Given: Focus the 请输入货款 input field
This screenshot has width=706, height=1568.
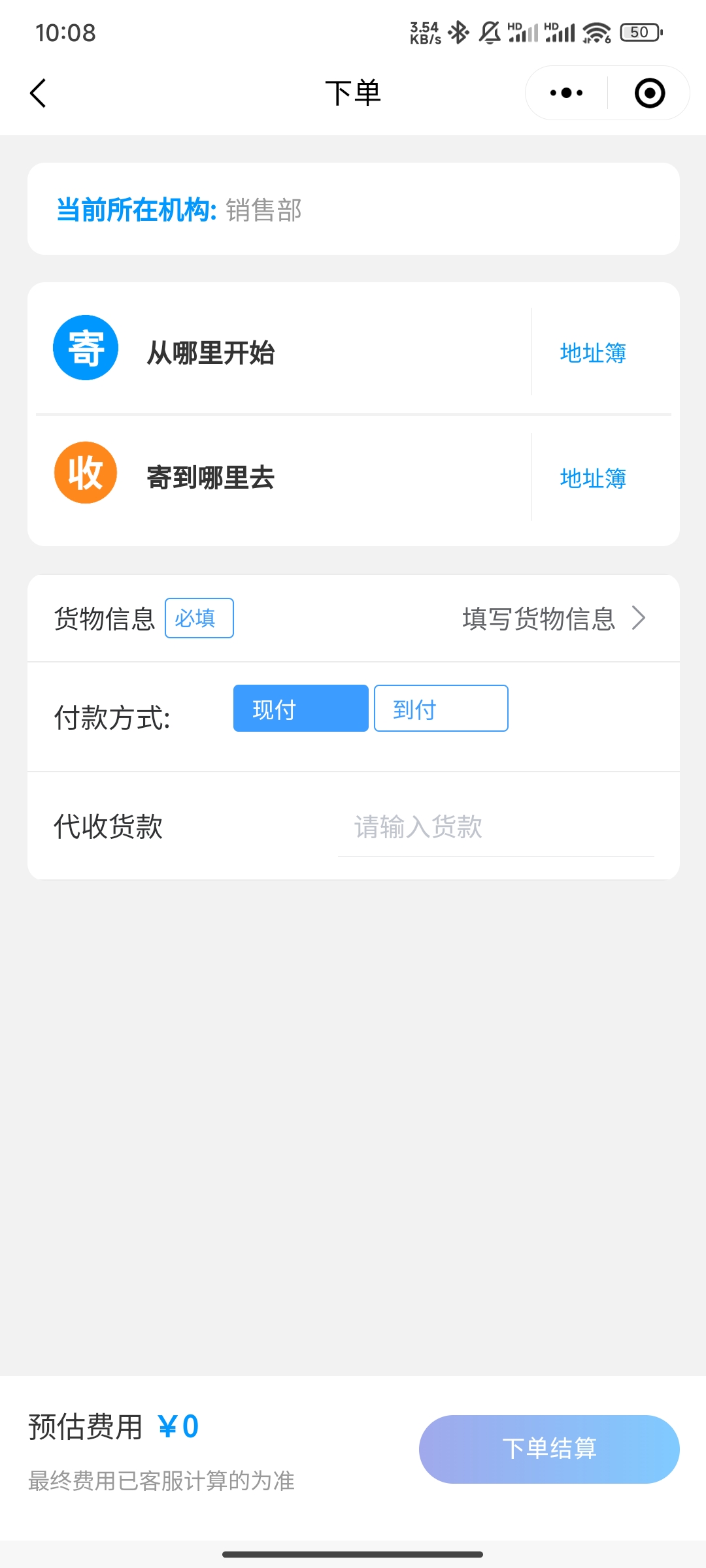Looking at the screenshot, I should tap(496, 827).
